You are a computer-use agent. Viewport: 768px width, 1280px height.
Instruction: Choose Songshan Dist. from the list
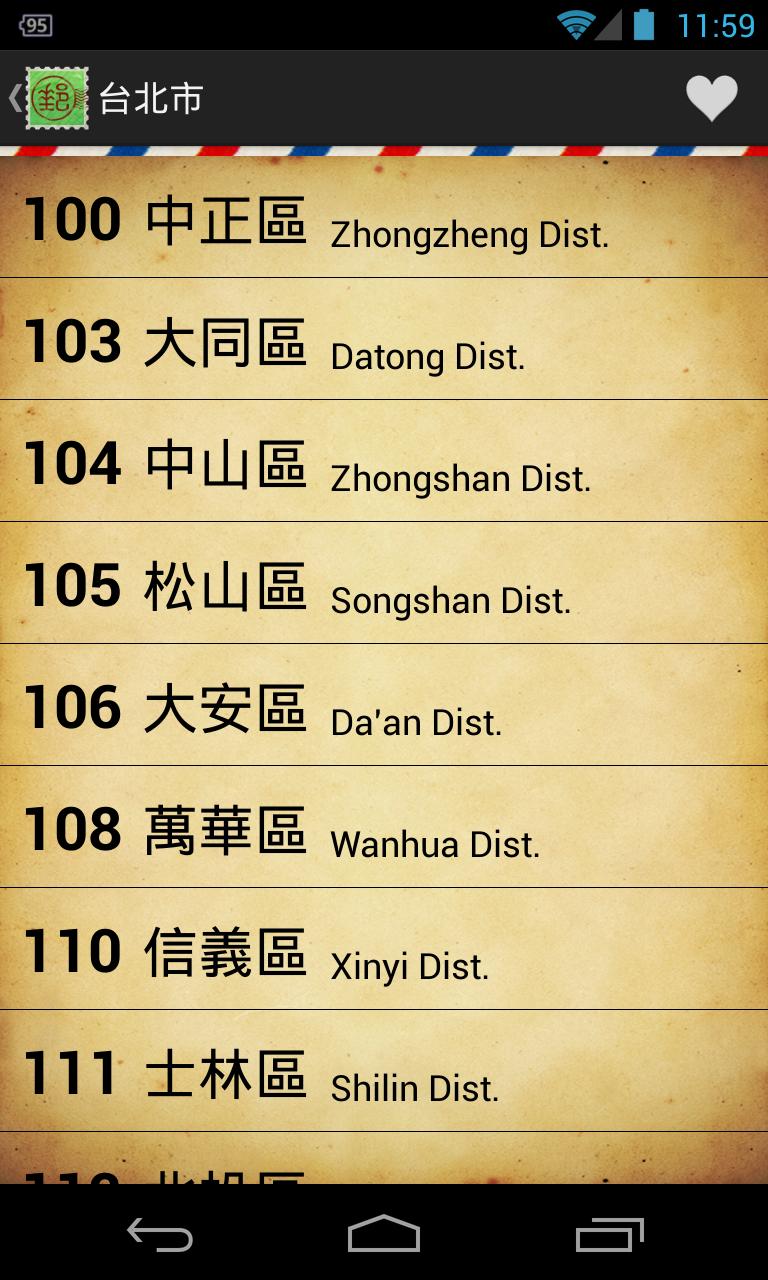(x=384, y=585)
